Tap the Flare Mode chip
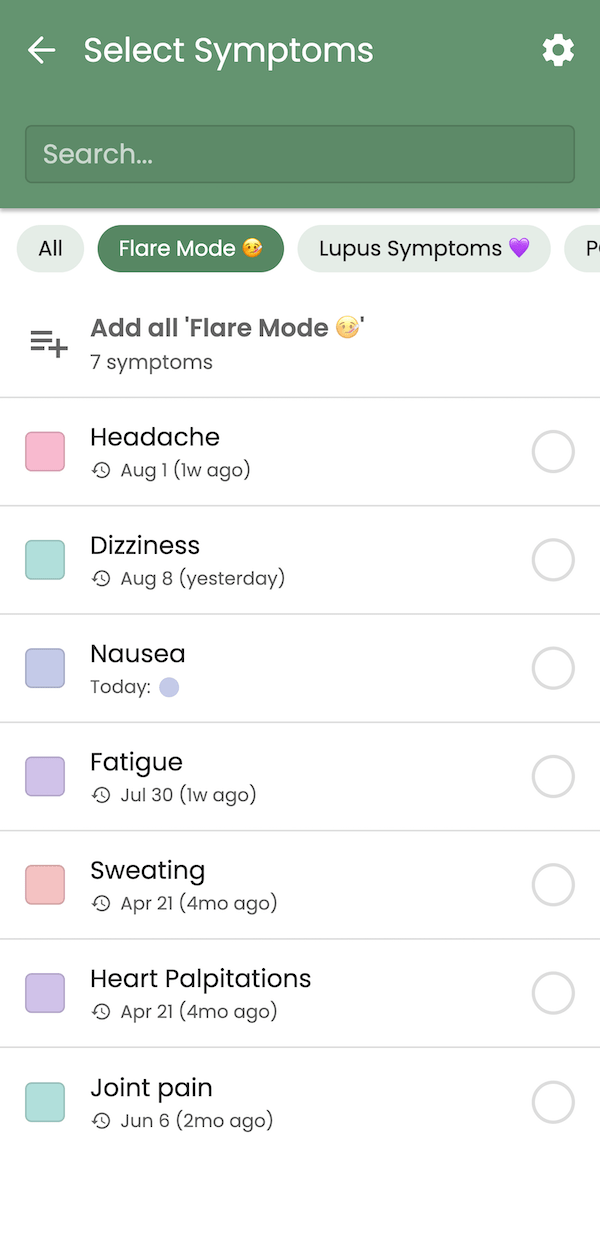The image size is (600, 1233). tap(191, 249)
